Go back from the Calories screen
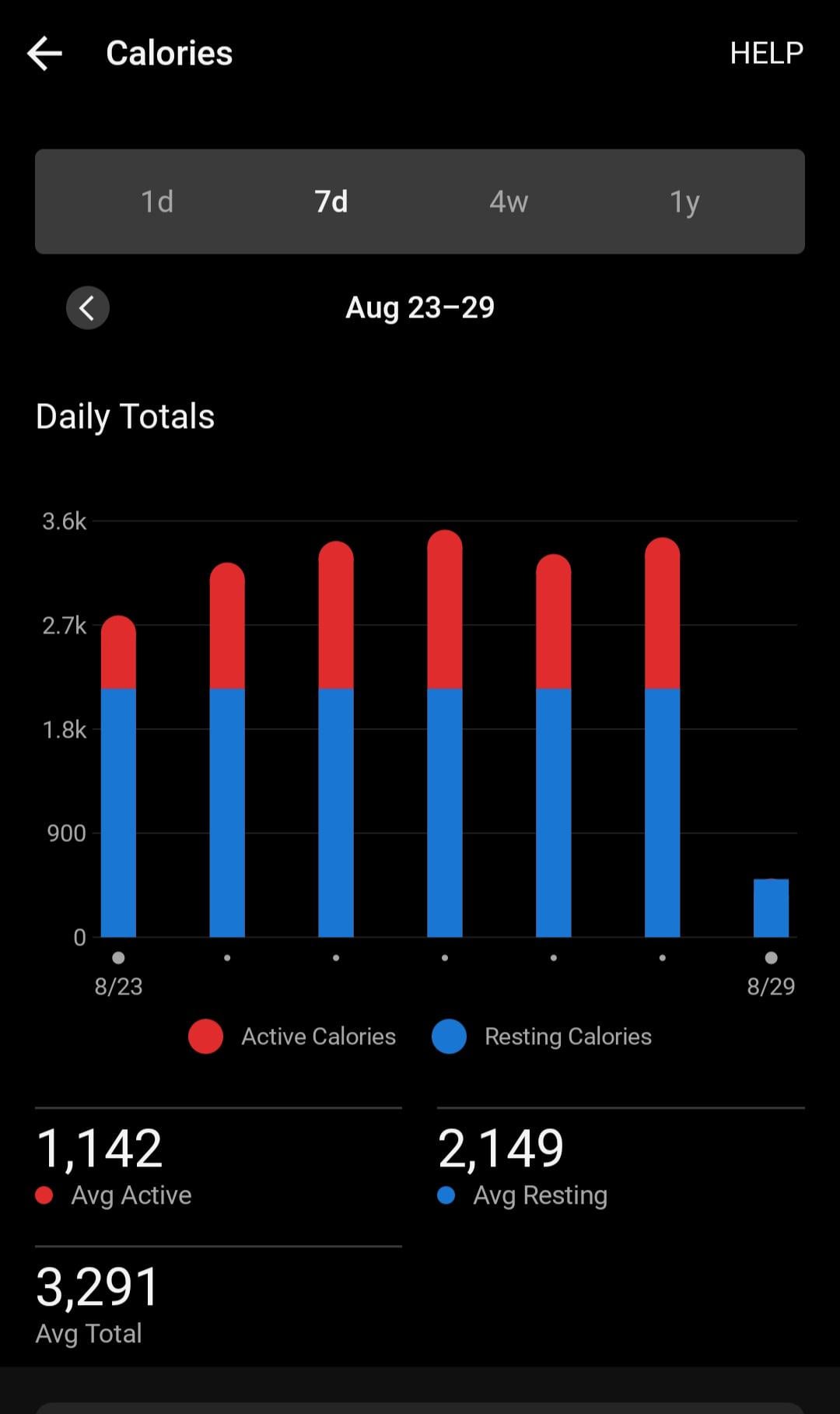The image size is (840, 1414). click(x=44, y=54)
